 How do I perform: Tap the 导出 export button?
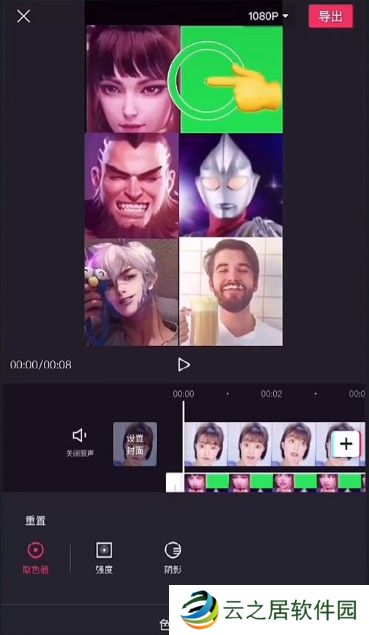pyautogui.click(x=331, y=16)
